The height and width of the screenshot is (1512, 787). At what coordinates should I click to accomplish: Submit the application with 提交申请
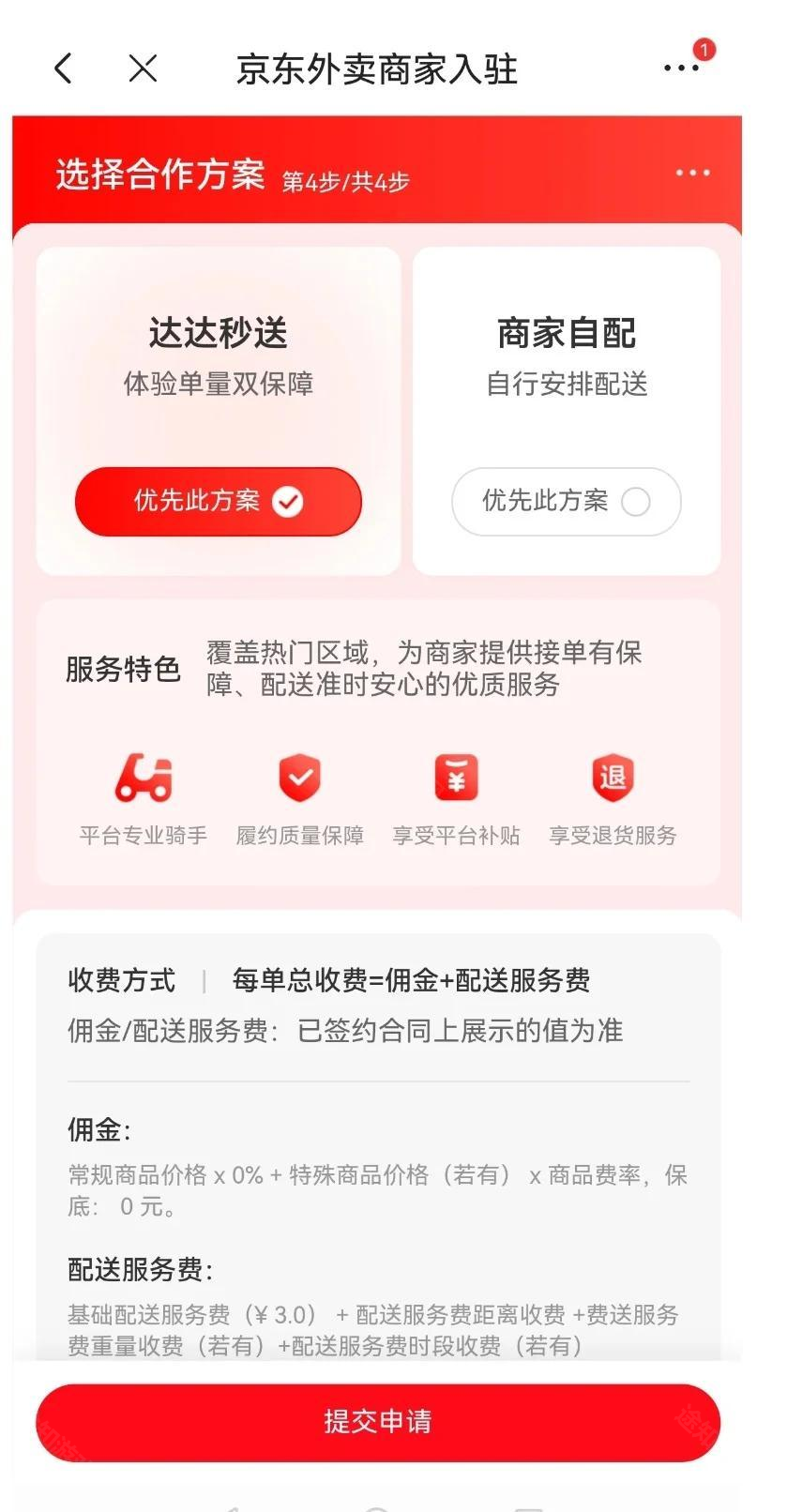coord(378,1422)
